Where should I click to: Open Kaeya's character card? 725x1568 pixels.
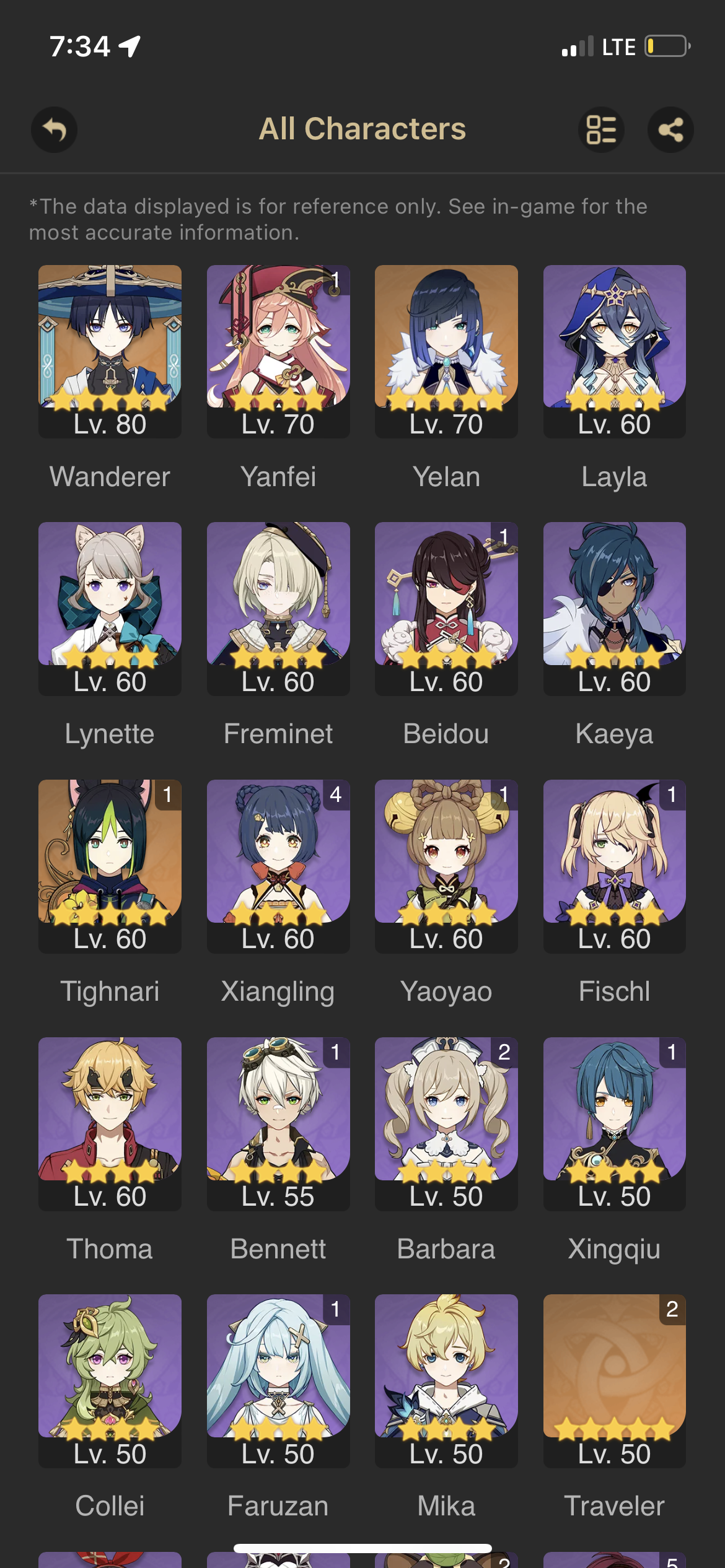pos(614,608)
